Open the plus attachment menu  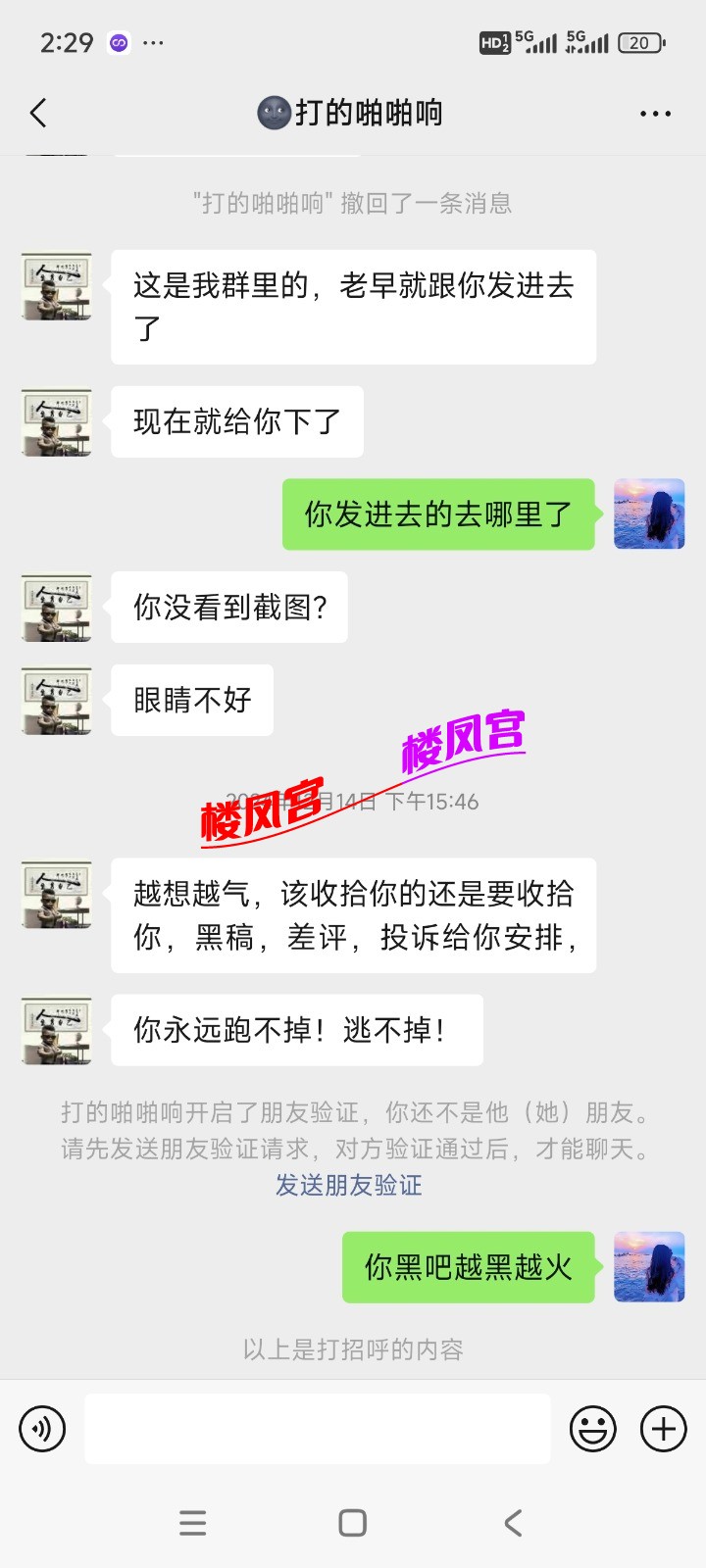click(x=664, y=1429)
